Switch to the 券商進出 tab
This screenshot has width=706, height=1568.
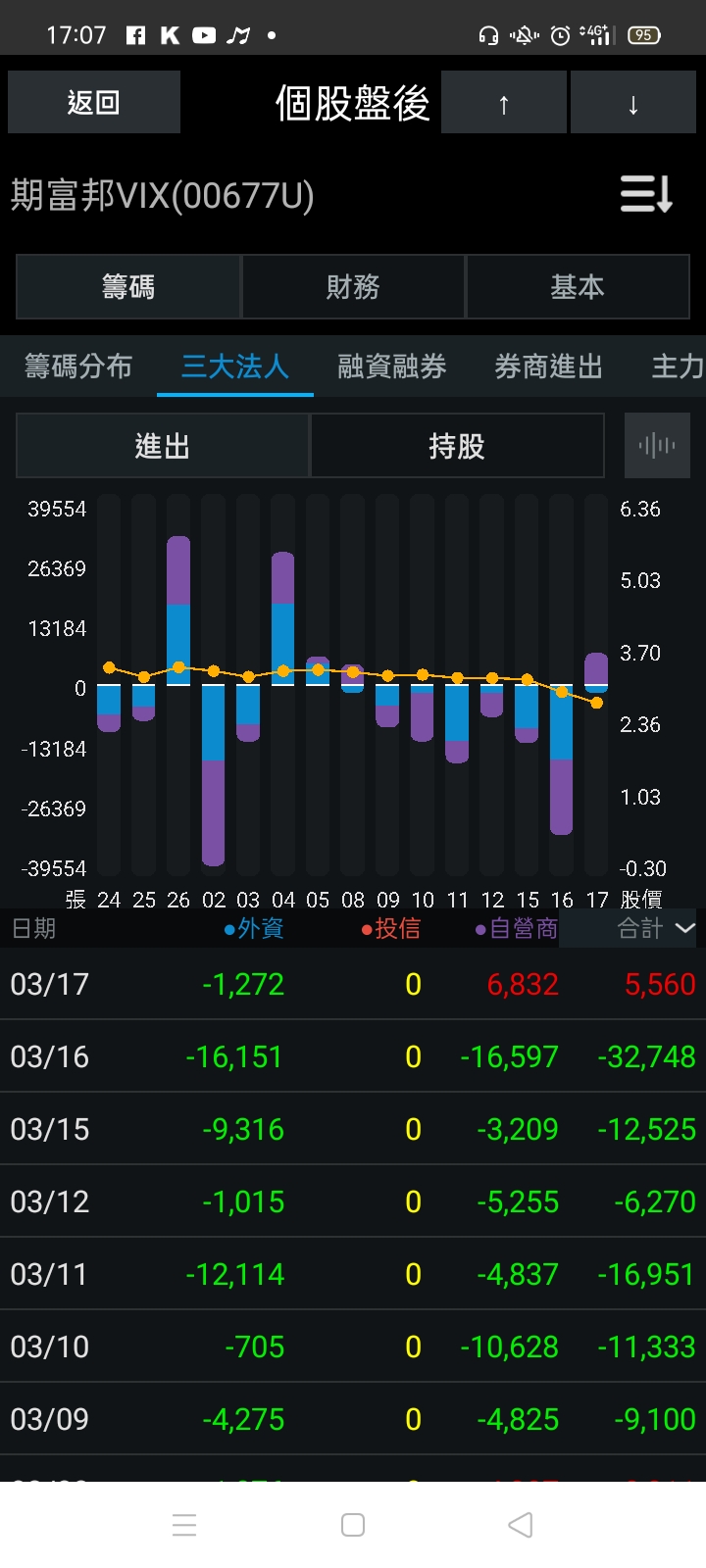click(x=548, y=367)
